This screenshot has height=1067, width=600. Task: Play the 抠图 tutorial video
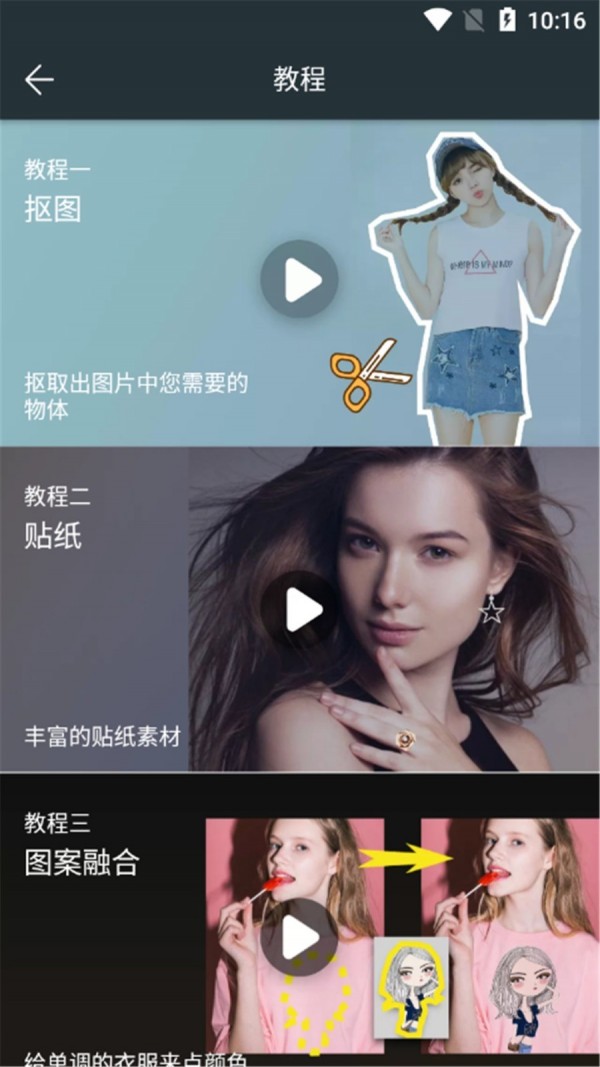click(x=299, y=280)
